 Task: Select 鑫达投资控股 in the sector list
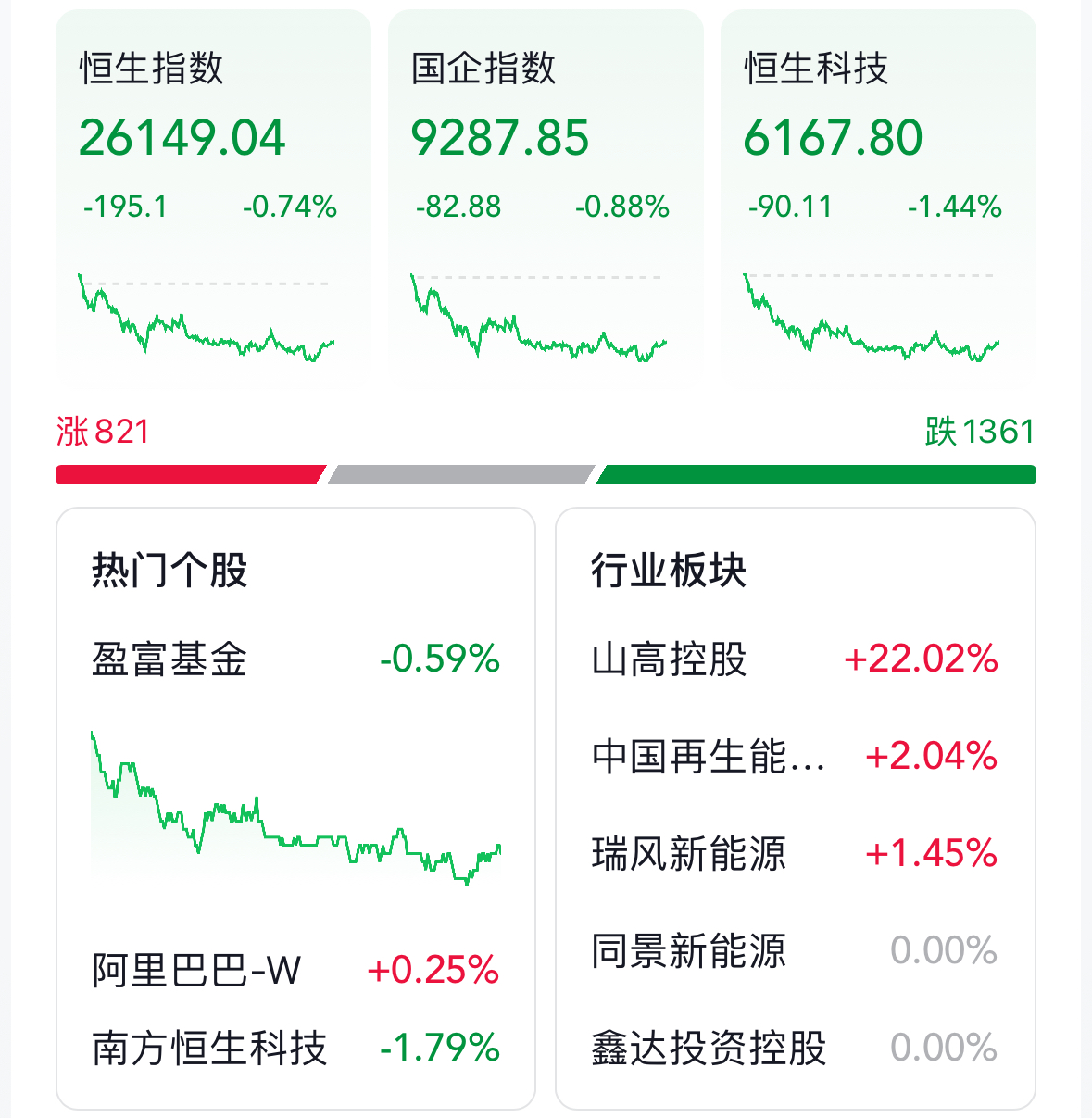795,1049
